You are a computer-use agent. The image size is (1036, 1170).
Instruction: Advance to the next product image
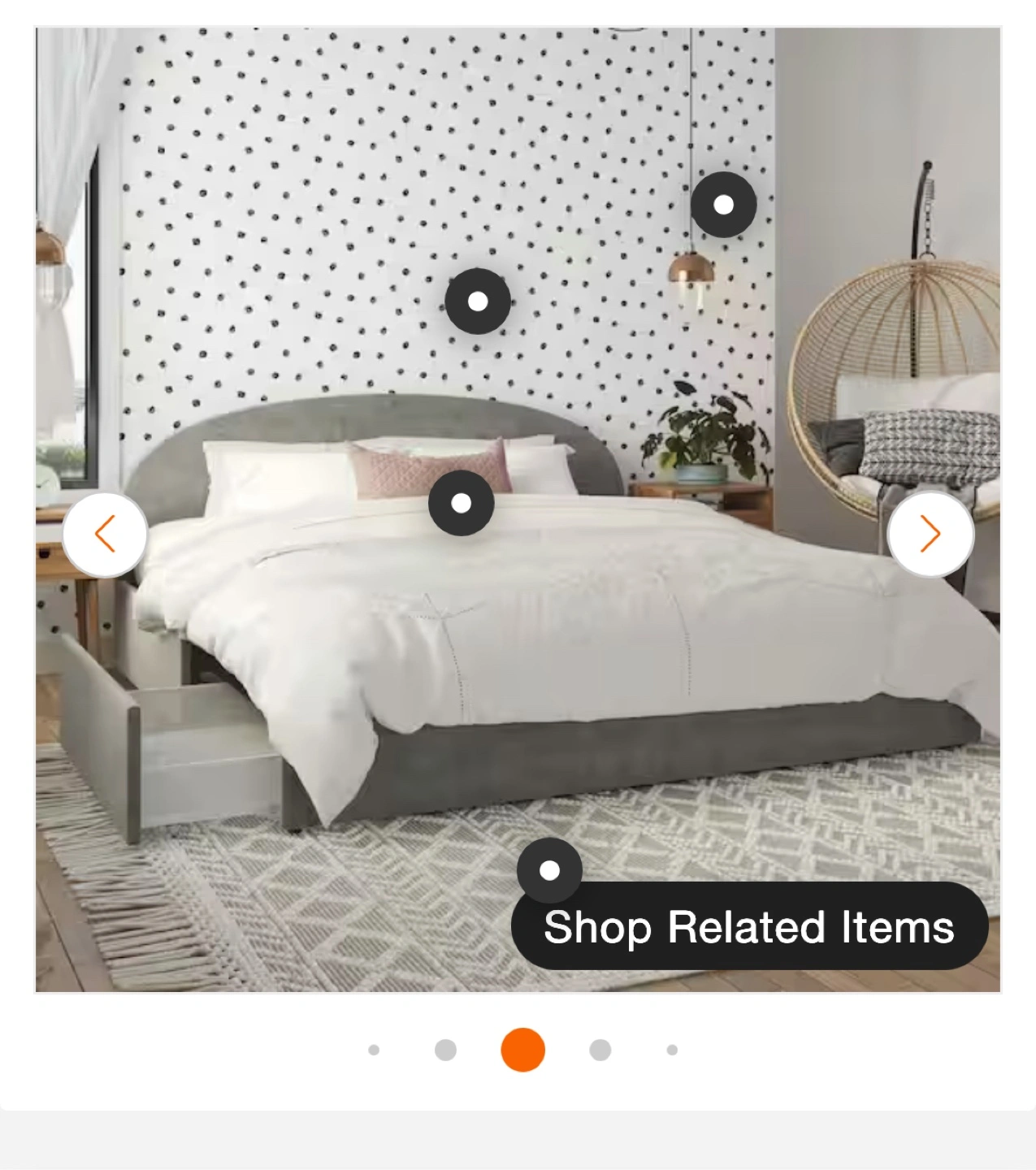930,535
